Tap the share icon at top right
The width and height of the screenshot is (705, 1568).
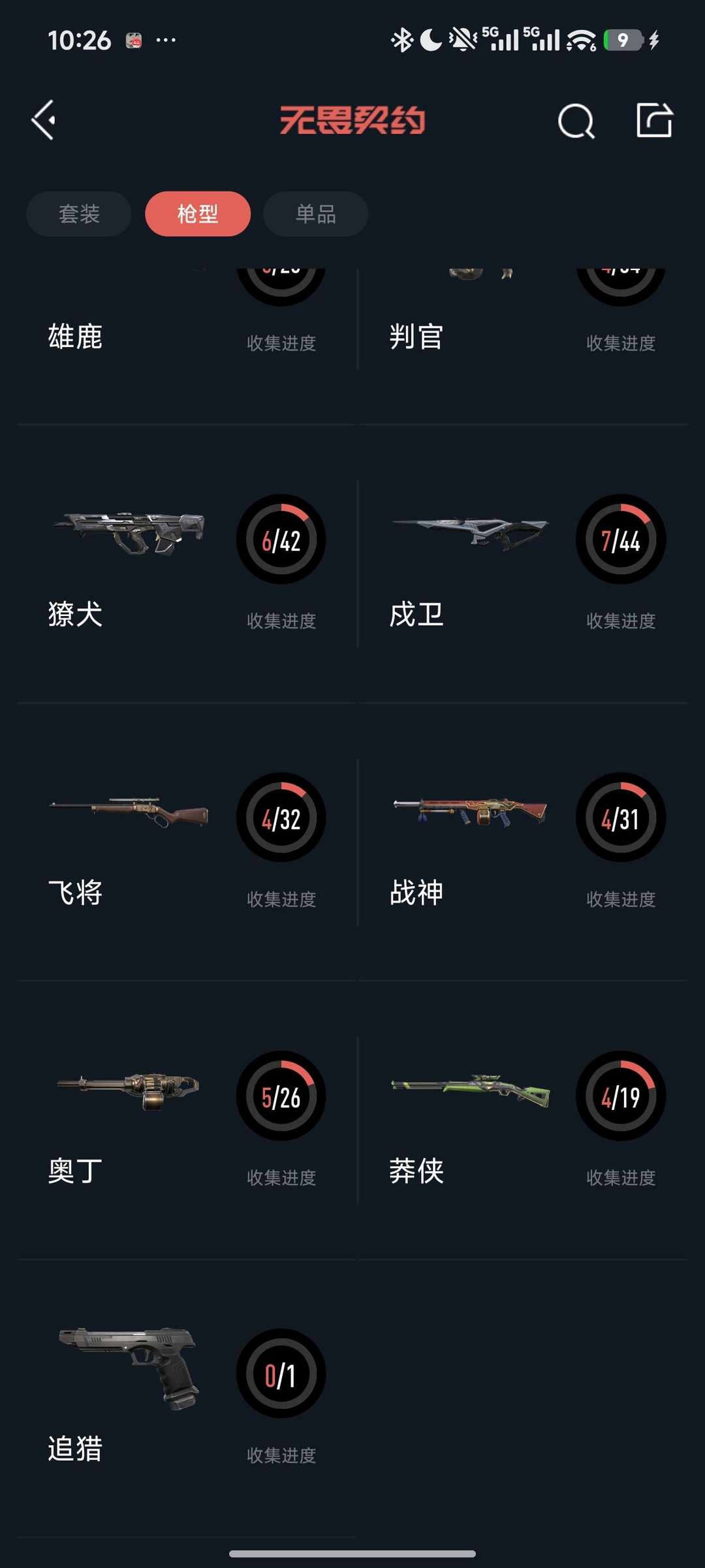655,119
